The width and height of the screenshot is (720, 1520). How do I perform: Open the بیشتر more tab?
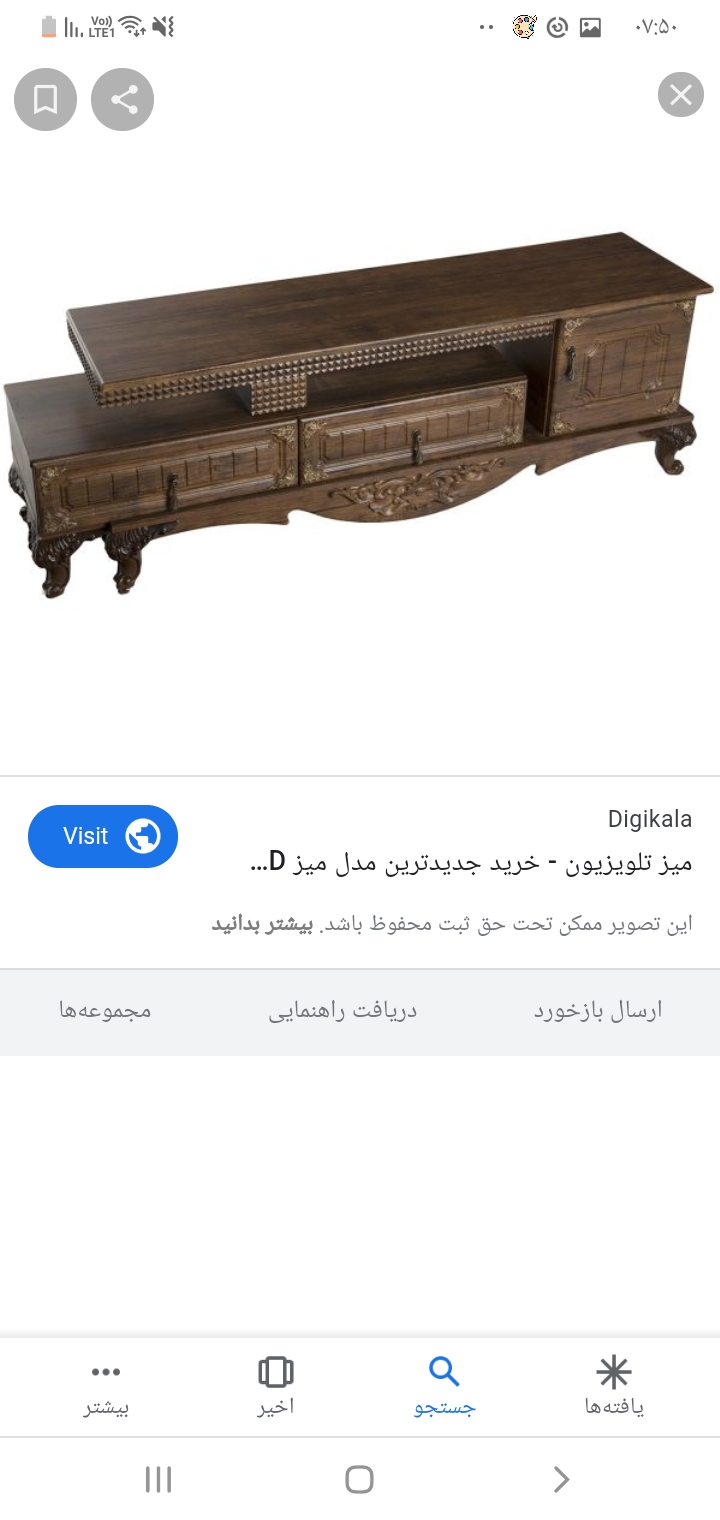[x=106, y=1385]
